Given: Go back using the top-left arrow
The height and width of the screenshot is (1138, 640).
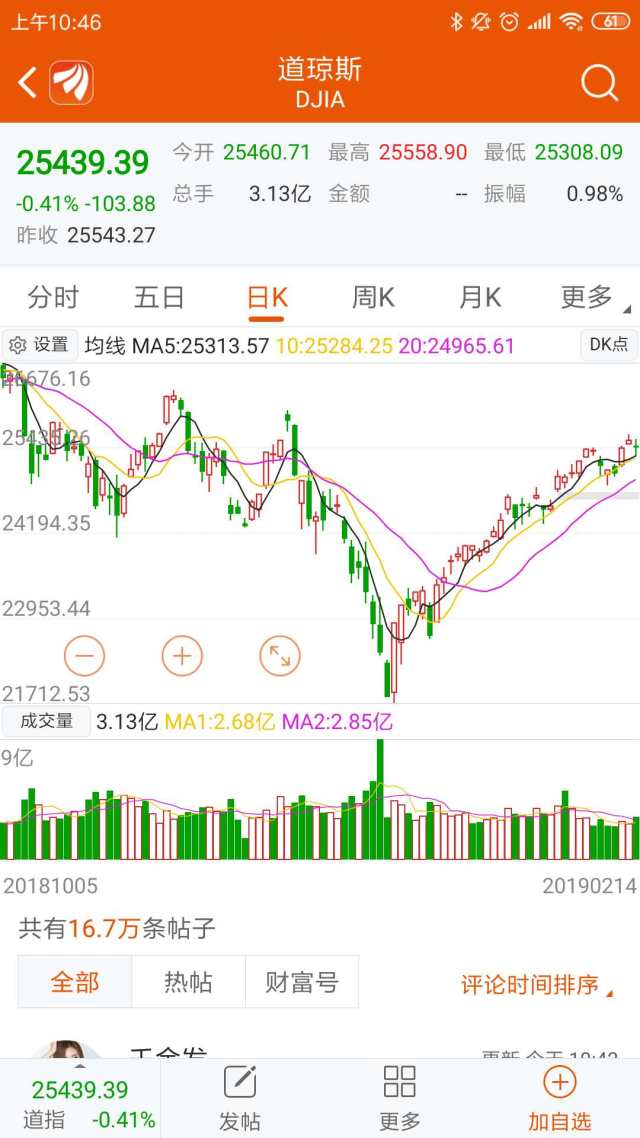Looking at the screenshot, I should (x=28, y=83).
